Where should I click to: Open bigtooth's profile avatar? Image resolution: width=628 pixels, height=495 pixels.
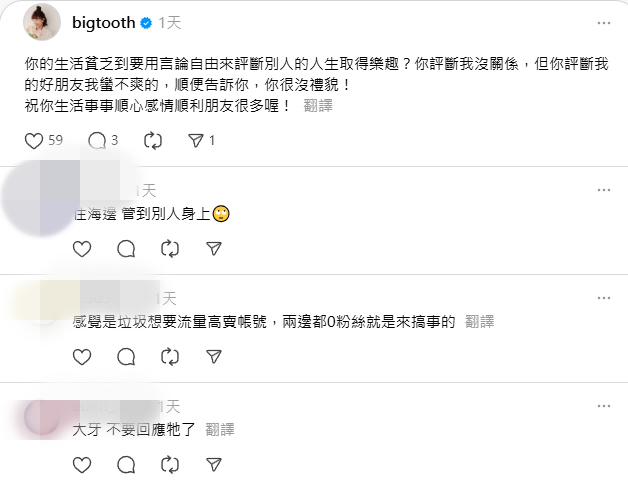click(42, 24)
